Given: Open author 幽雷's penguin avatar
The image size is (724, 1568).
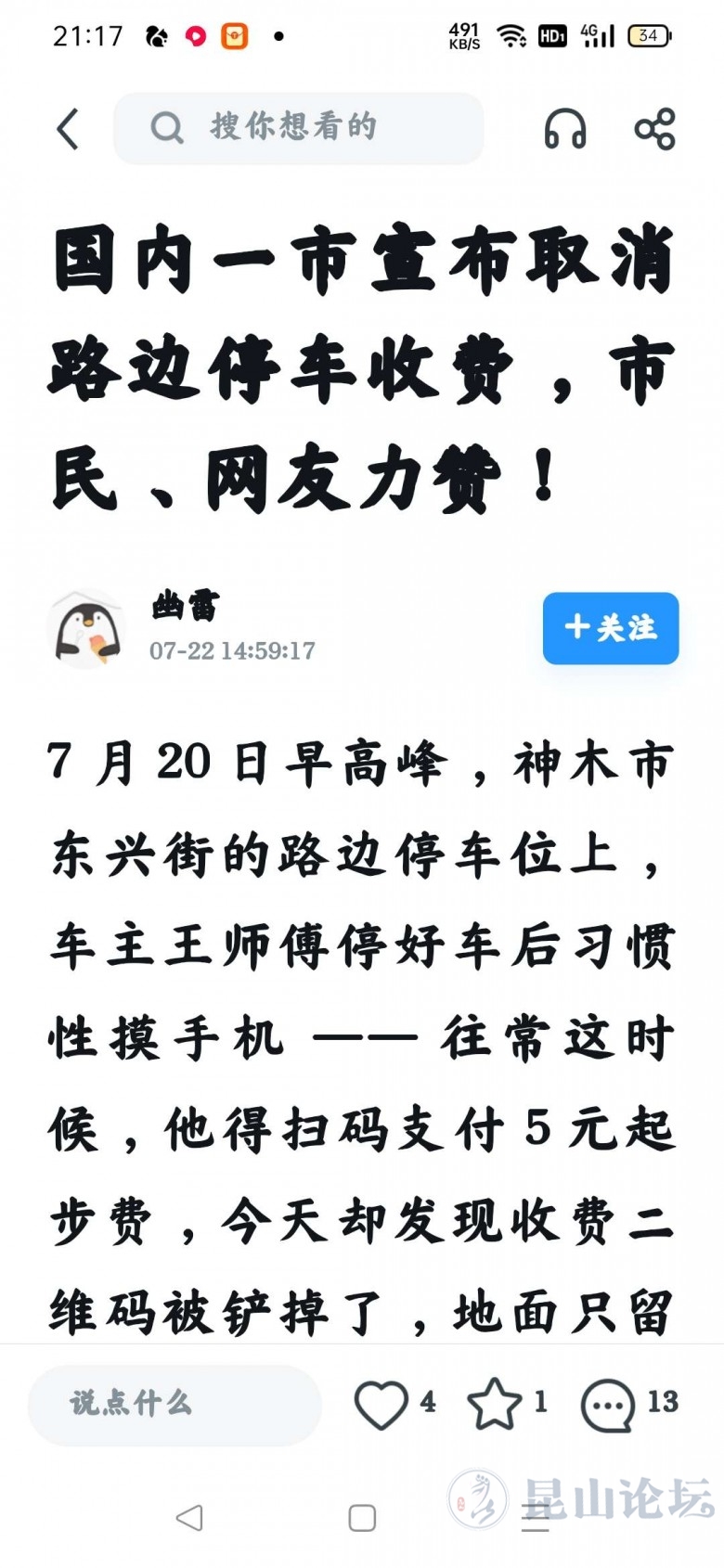Looking at the screenshot, I should 86,629.
